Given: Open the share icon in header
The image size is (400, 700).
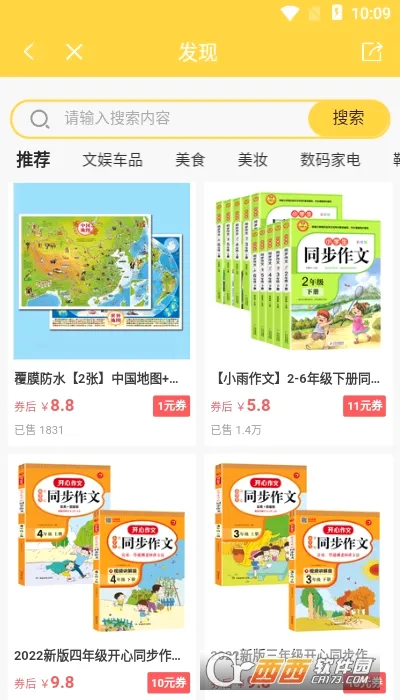Looking at the screenshot, I should [x=372, y=51].
